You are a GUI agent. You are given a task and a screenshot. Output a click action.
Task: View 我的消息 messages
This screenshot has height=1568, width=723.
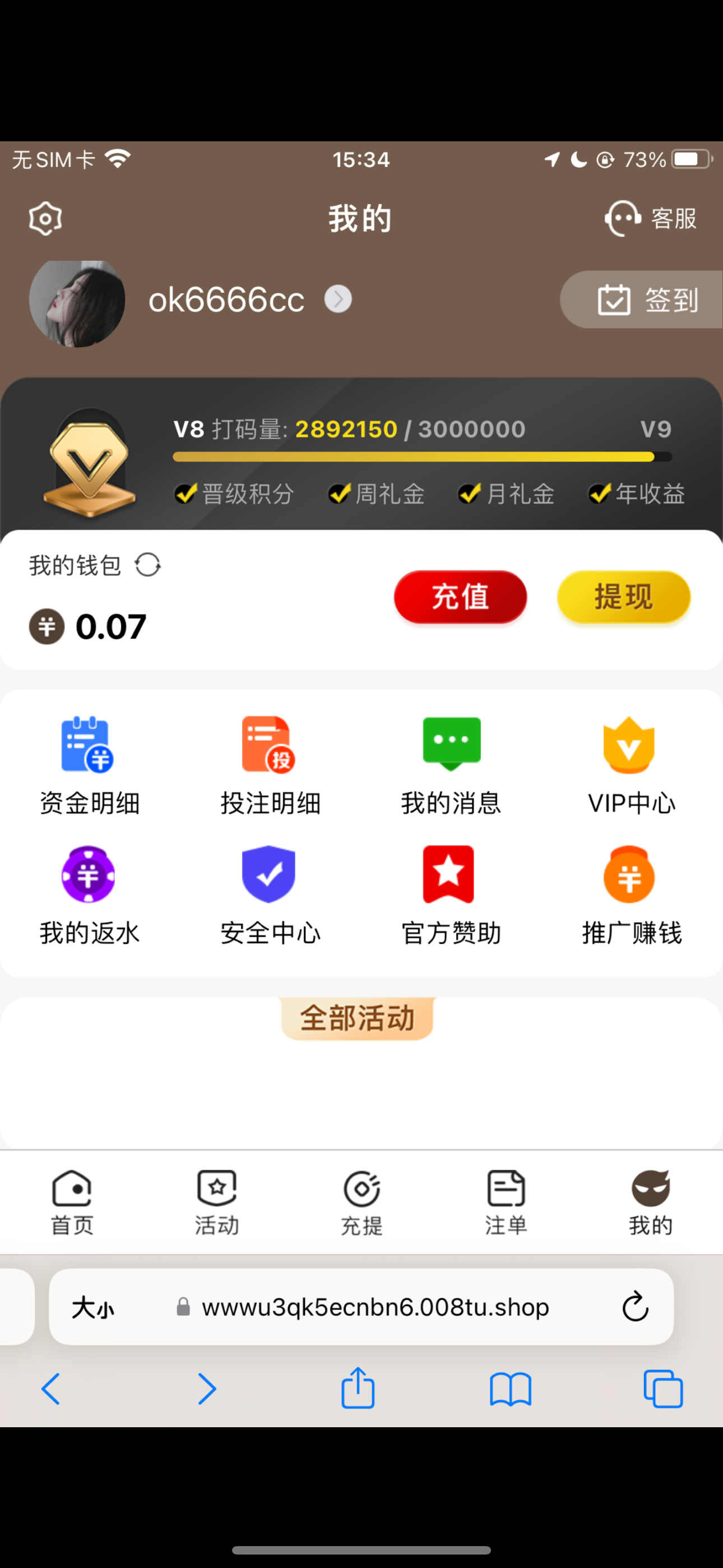coord(451,765)
